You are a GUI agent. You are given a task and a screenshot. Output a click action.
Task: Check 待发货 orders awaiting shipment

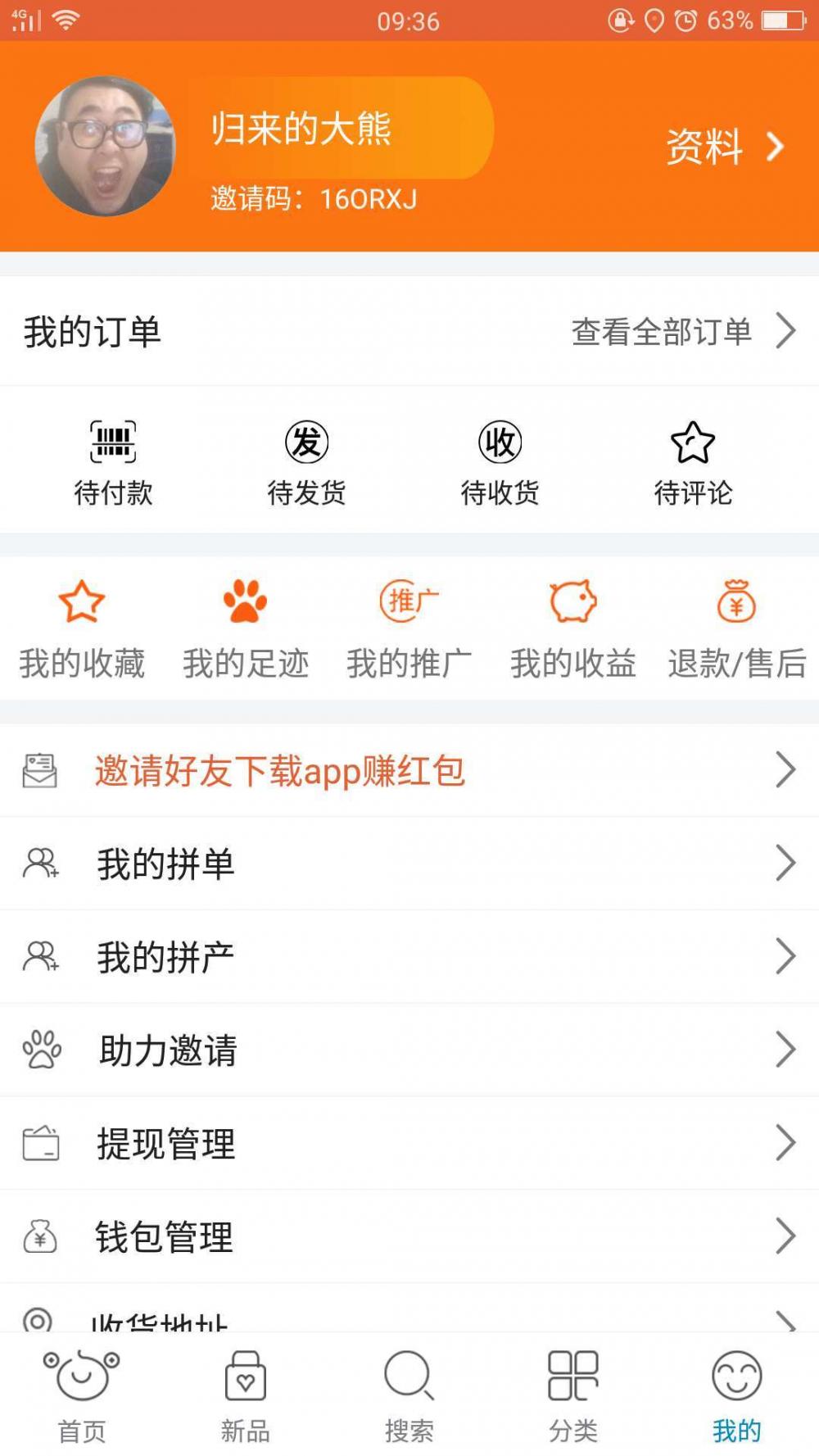pos(306,463)
